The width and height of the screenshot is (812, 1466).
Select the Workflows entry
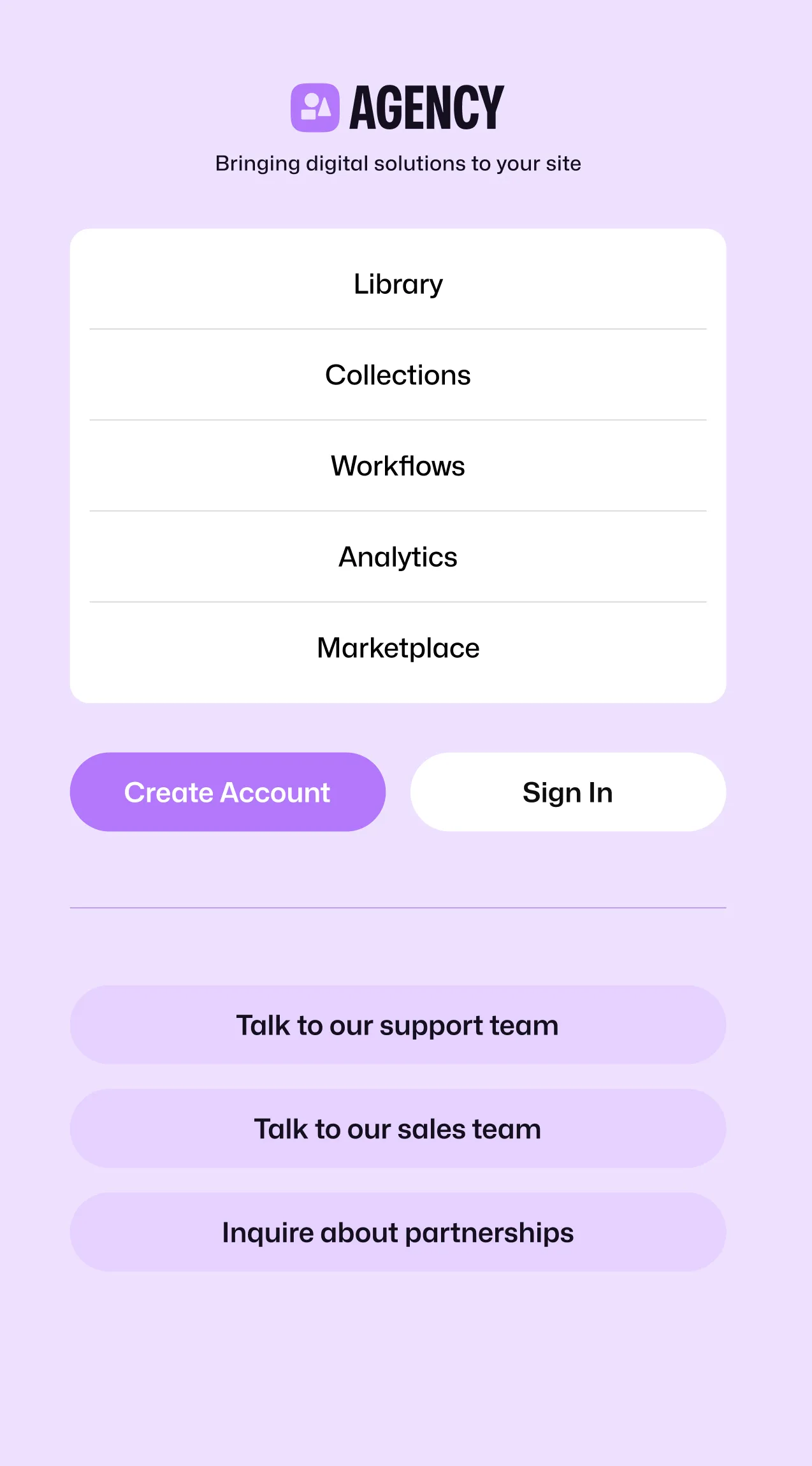point(398,466)
